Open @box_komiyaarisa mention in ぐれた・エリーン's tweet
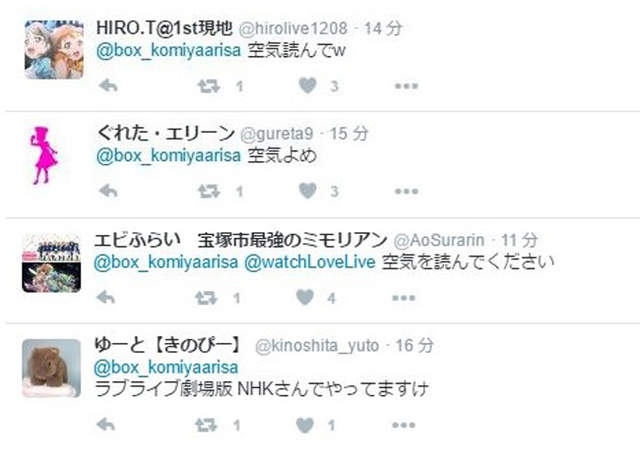Image resolution: width=640 pixels, height=462 pixels. 167,157
